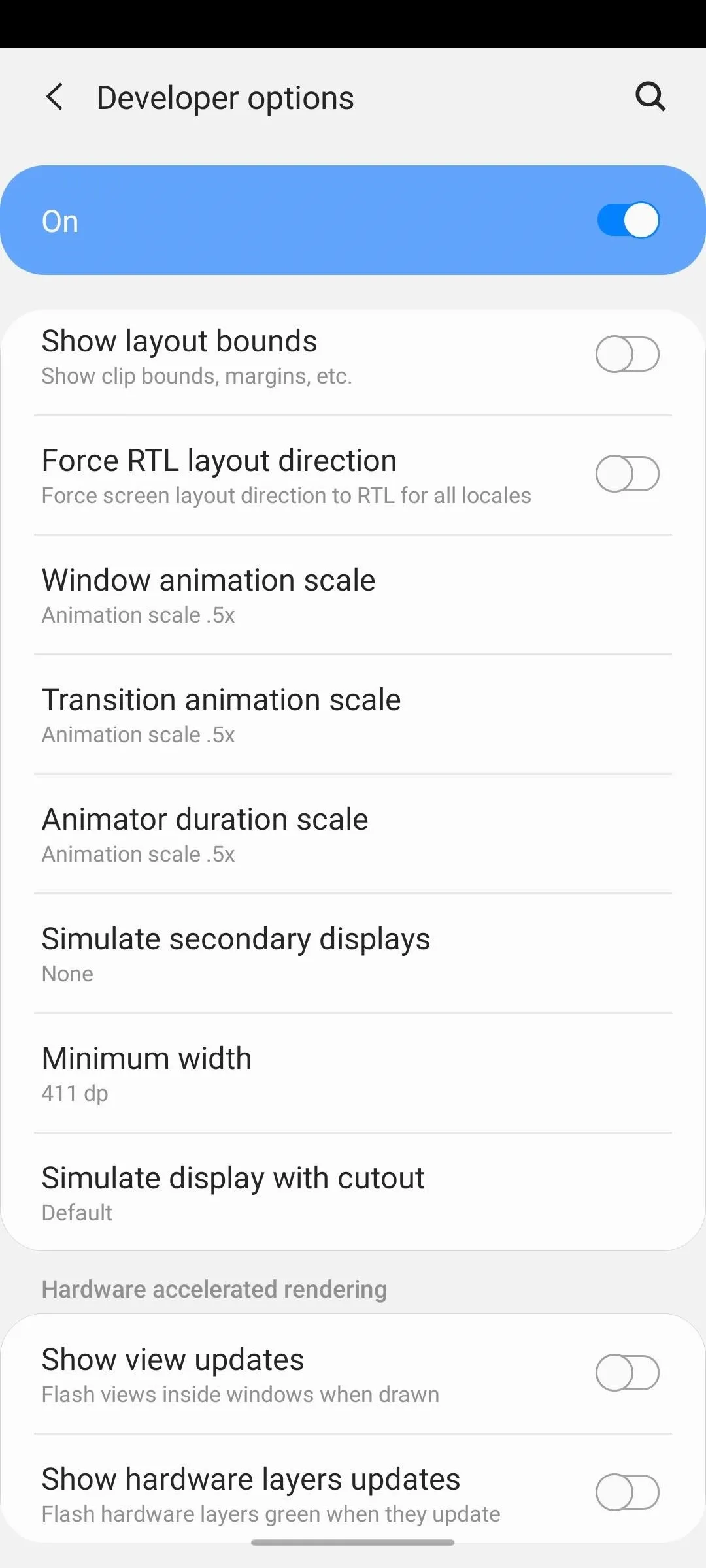This screenshot has height=1568, width=706.
Task: Open Window animation scale
Action: point(353,595)
